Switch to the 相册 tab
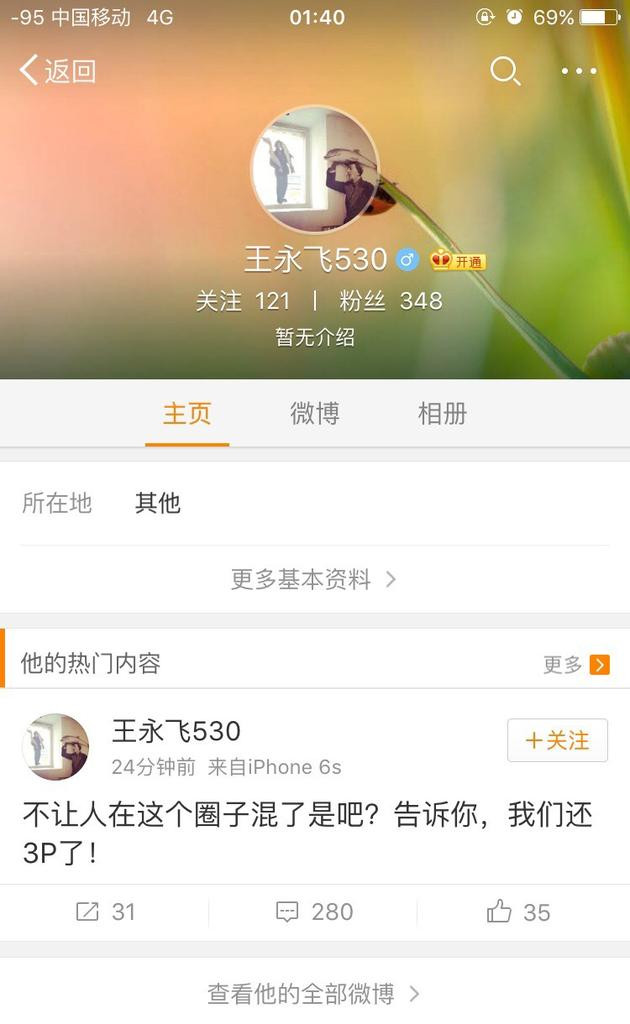 coord(442,414)
